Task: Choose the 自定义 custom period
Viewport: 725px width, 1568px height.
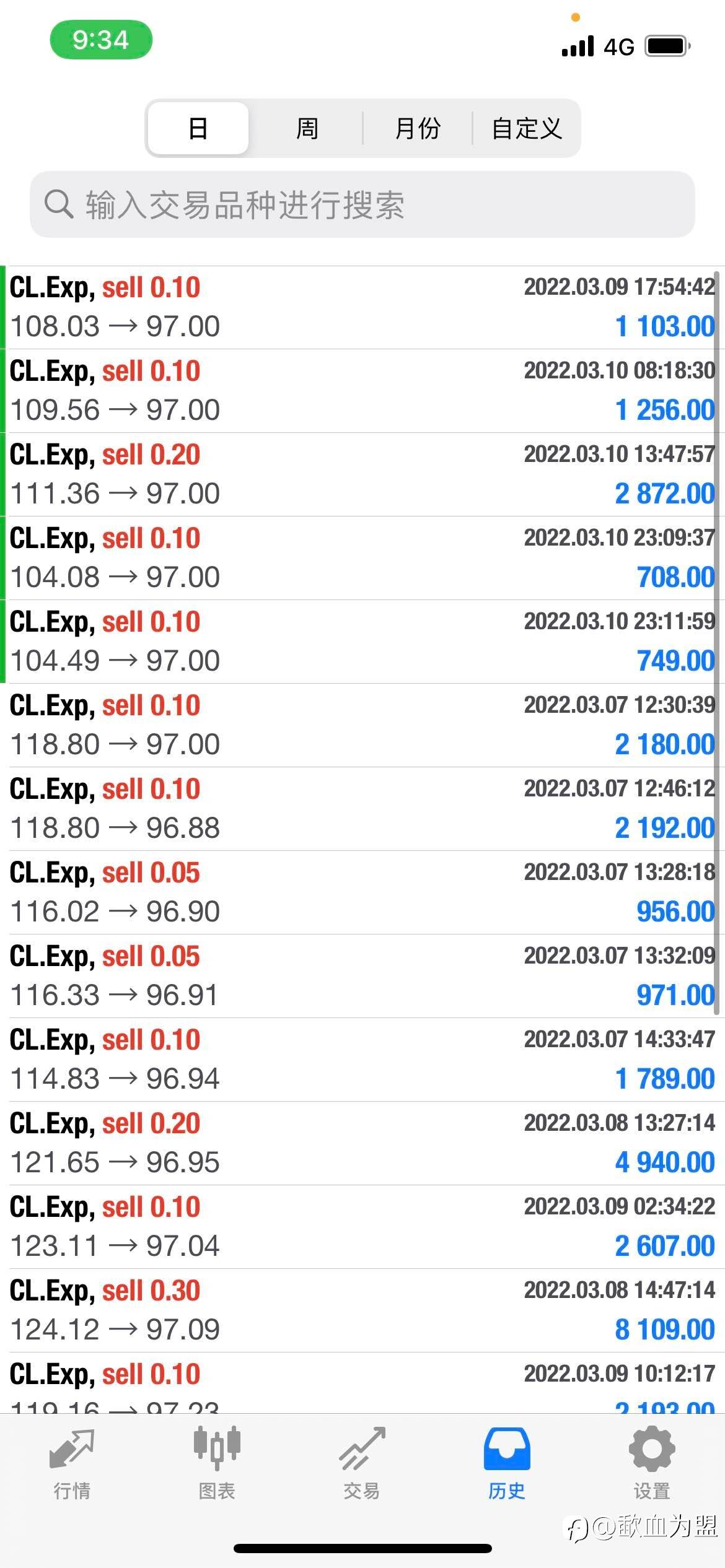Action: 526,128
